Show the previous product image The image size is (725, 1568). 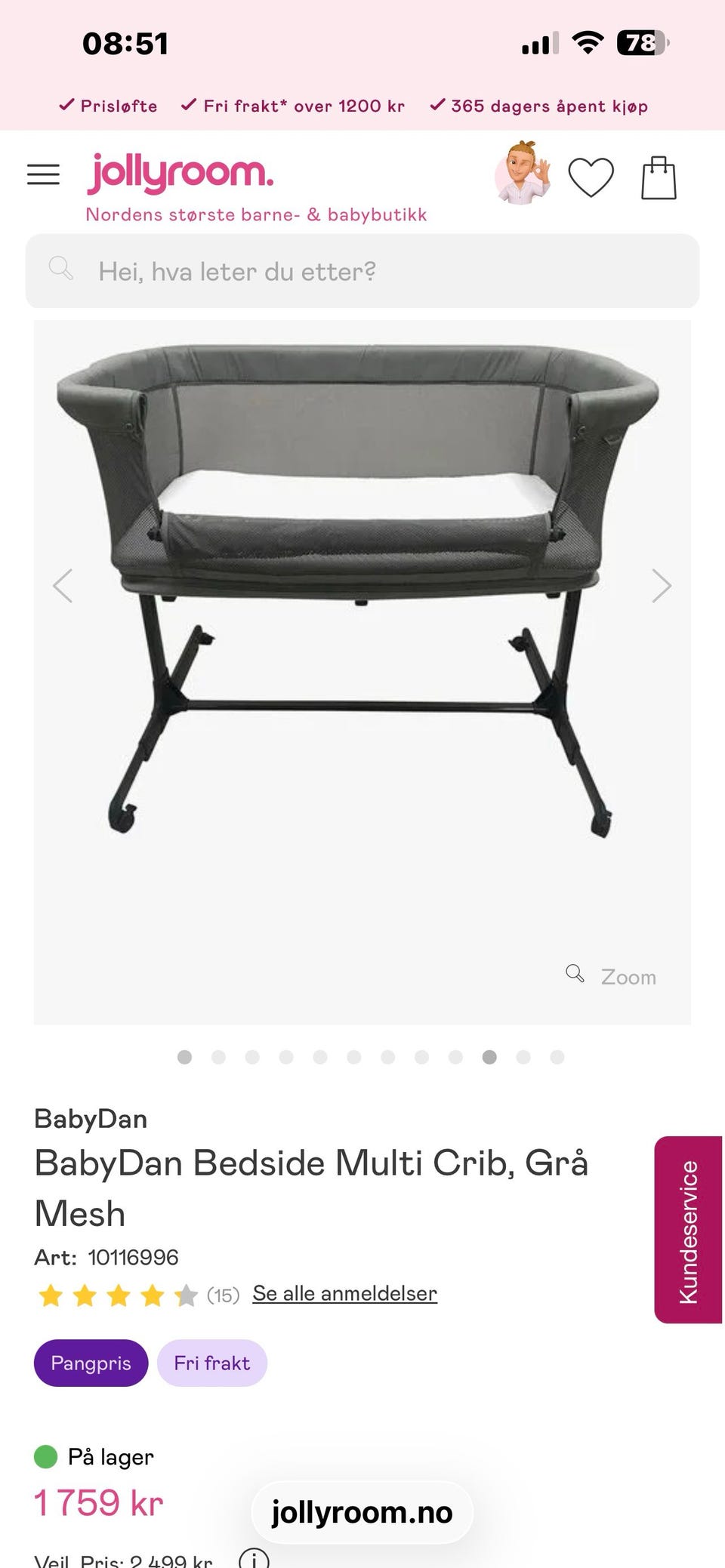pyautogui.click(x=63, y=586)
